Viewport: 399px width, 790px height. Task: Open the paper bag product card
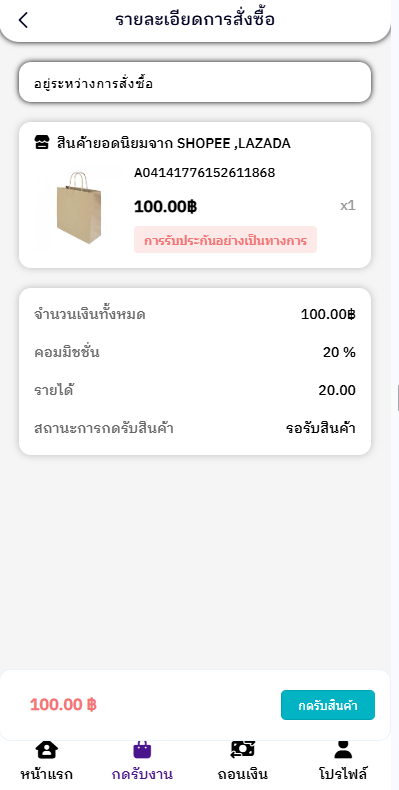tap(195, 195)
